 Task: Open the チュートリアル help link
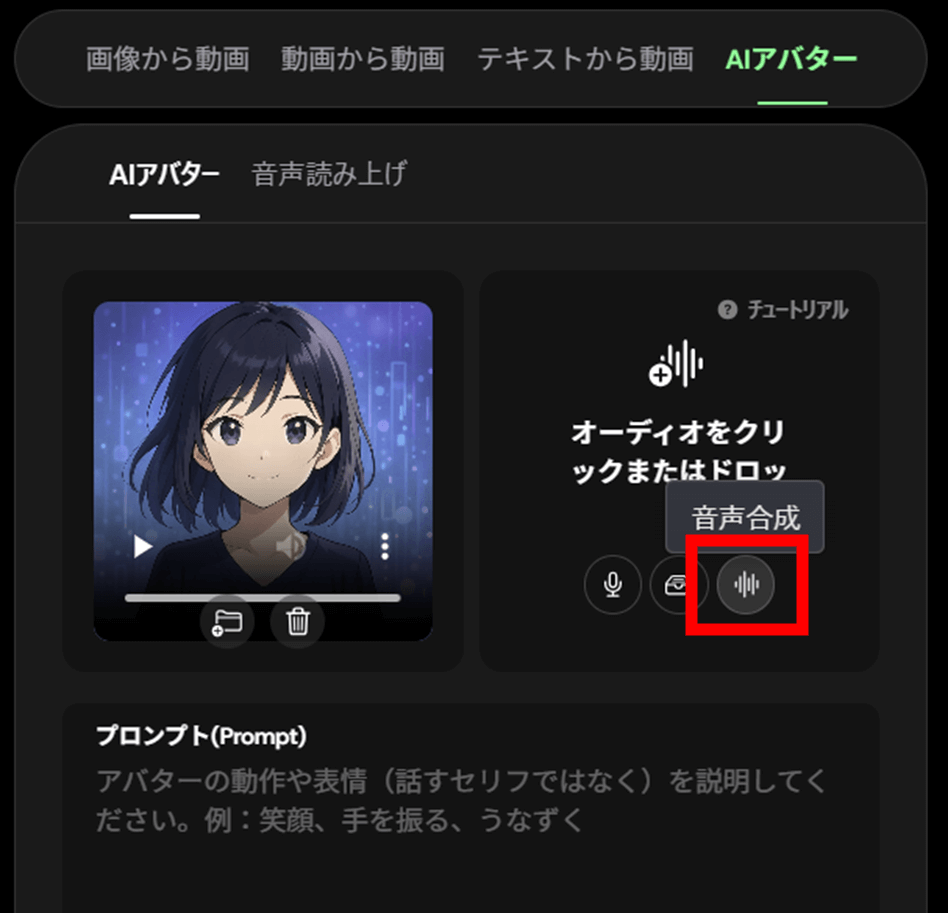coord(784,310)
